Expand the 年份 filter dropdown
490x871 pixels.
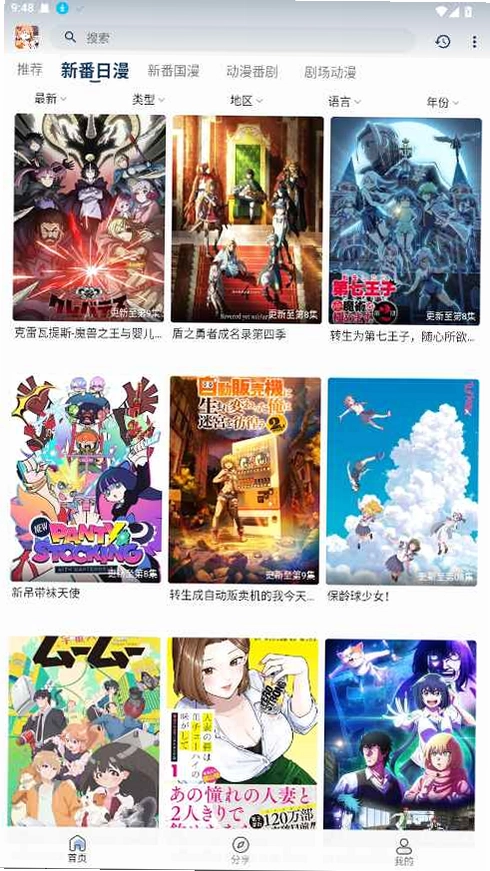(443, 103)
